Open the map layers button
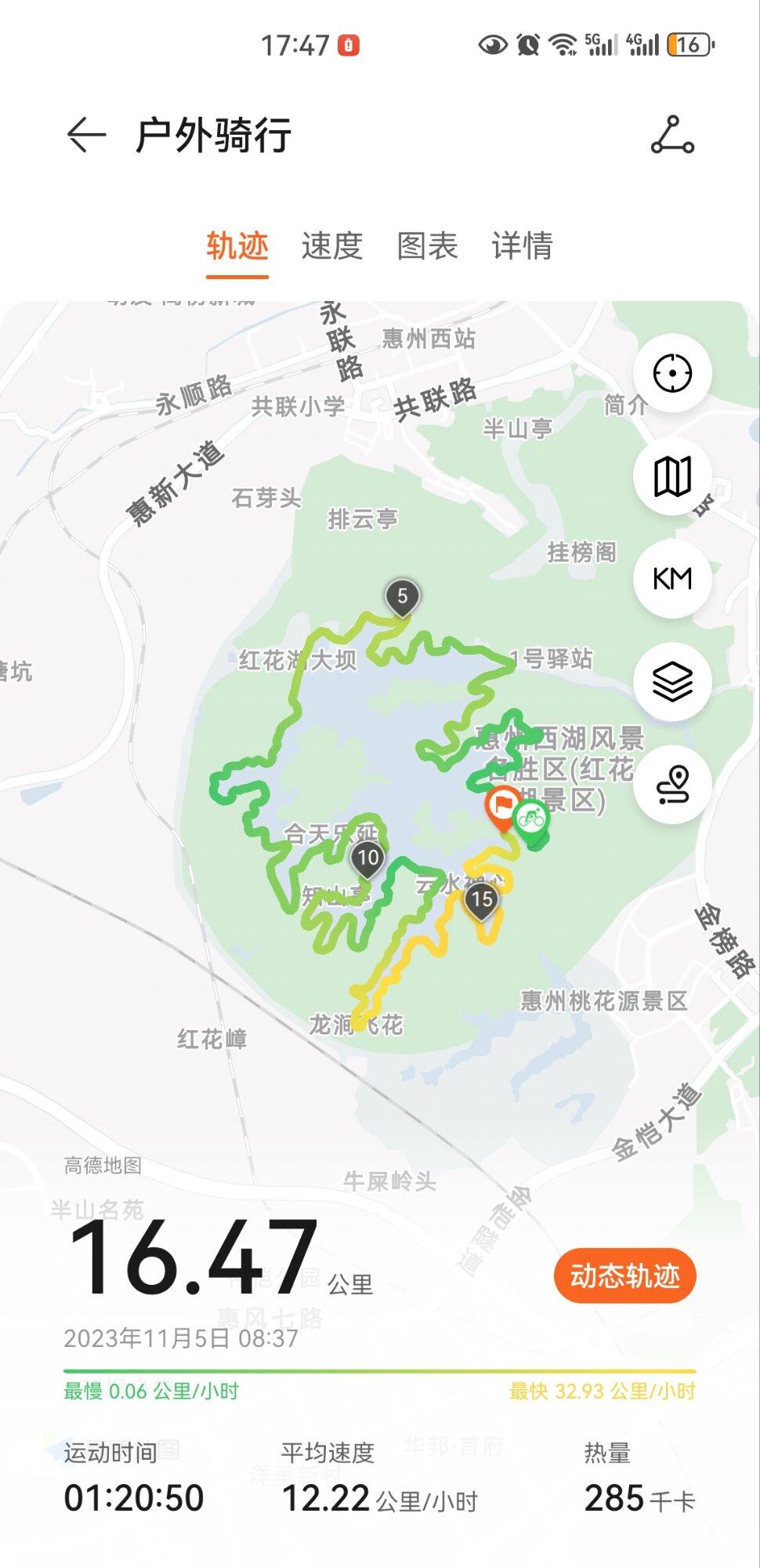 pos(672,681)
